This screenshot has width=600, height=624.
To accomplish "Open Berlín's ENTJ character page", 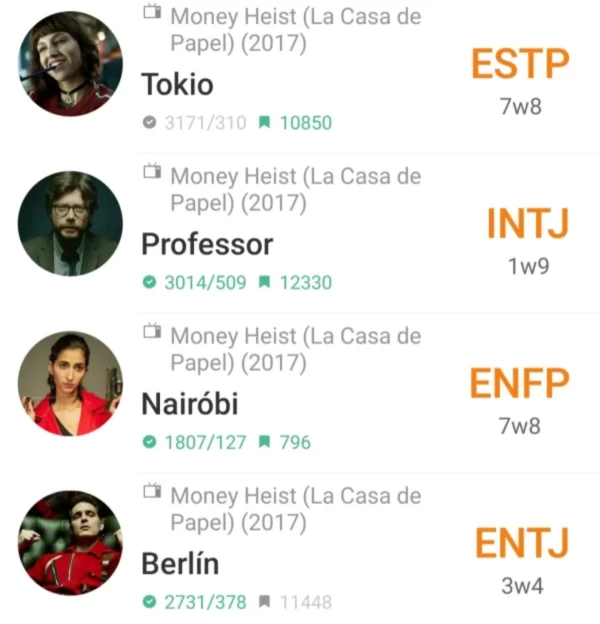I will coord(521,544).
